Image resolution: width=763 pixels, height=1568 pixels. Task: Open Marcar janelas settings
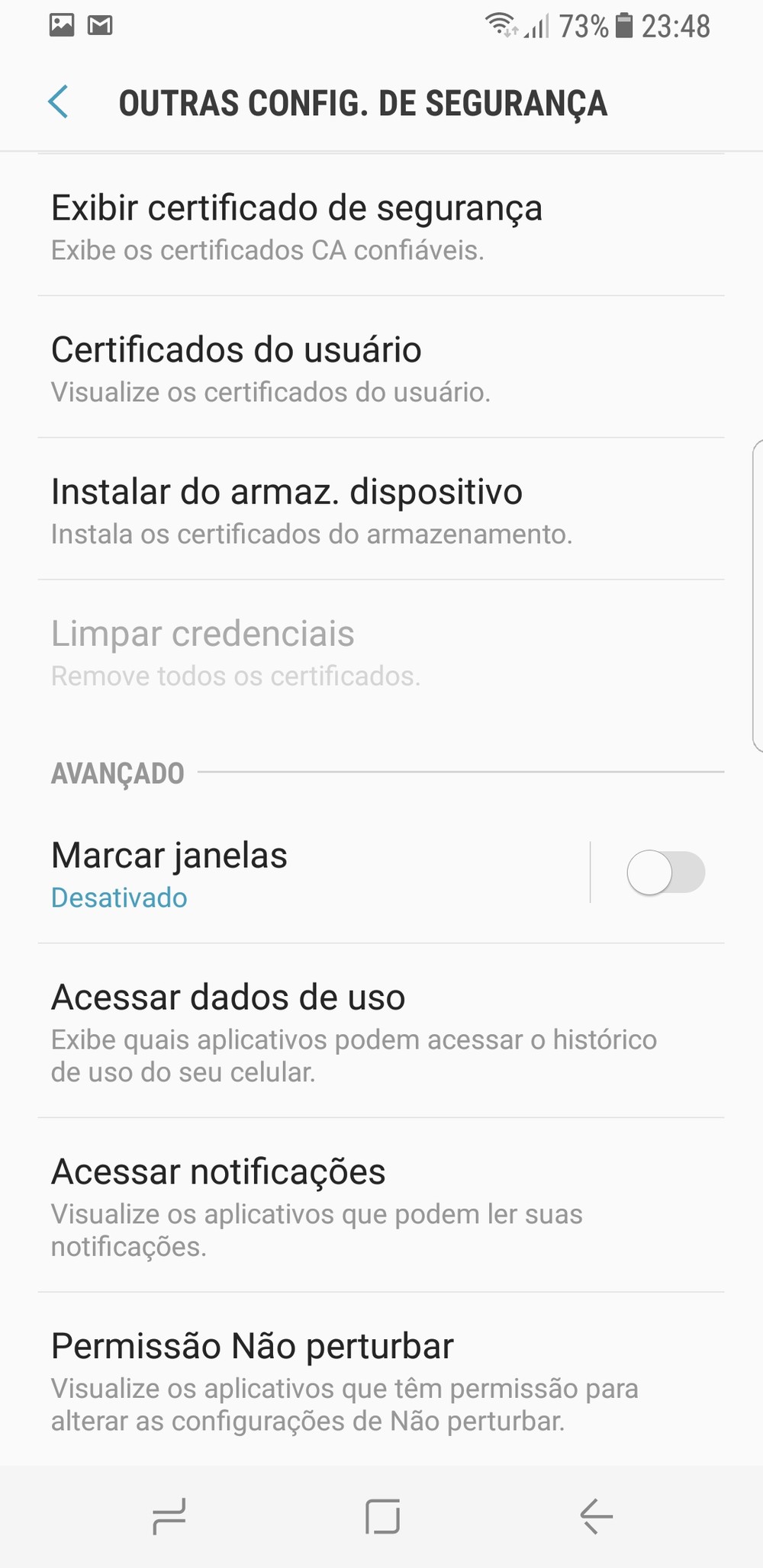click(x=305, y=872)
